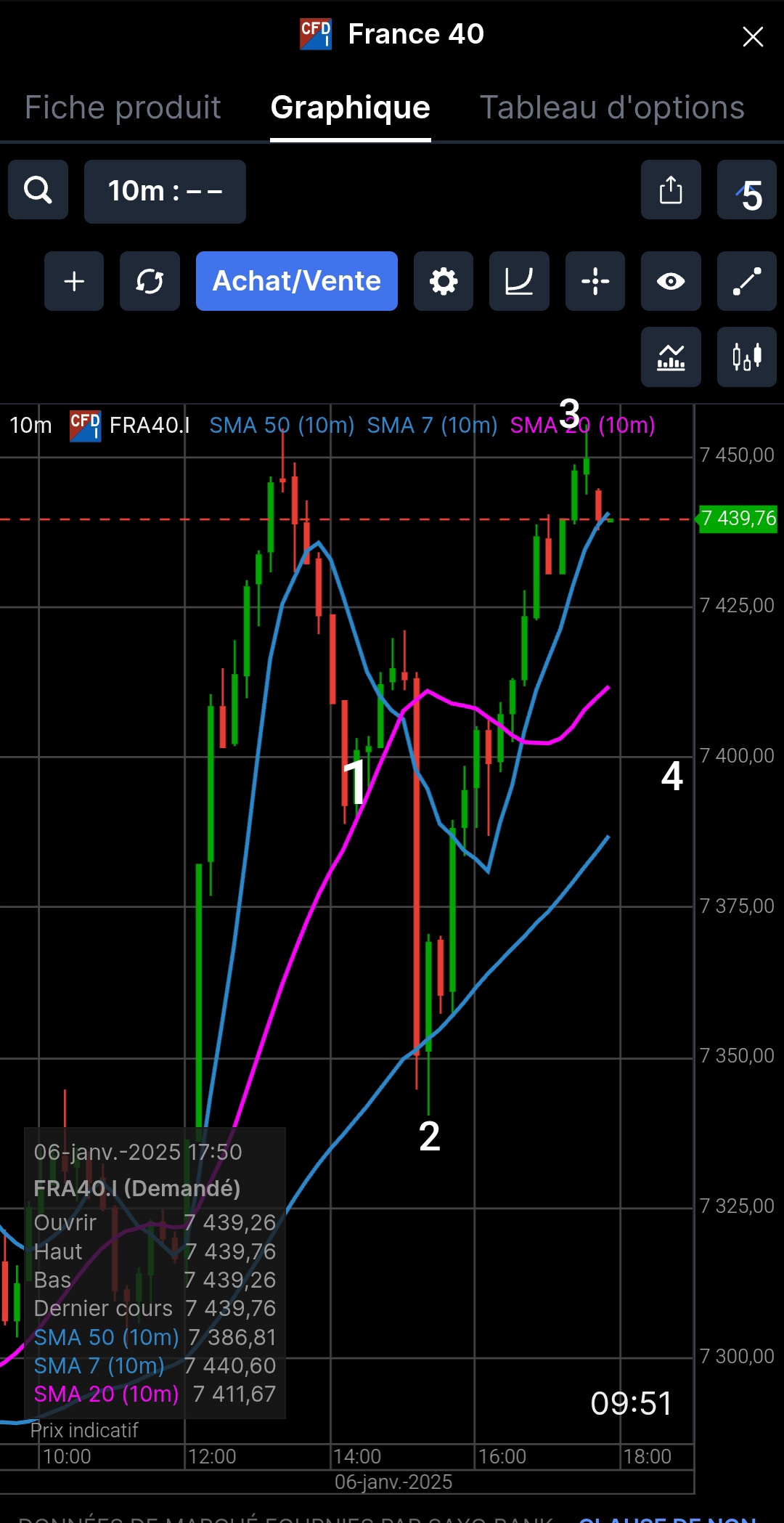Change the chart type candlestick icon

point(747,357)
